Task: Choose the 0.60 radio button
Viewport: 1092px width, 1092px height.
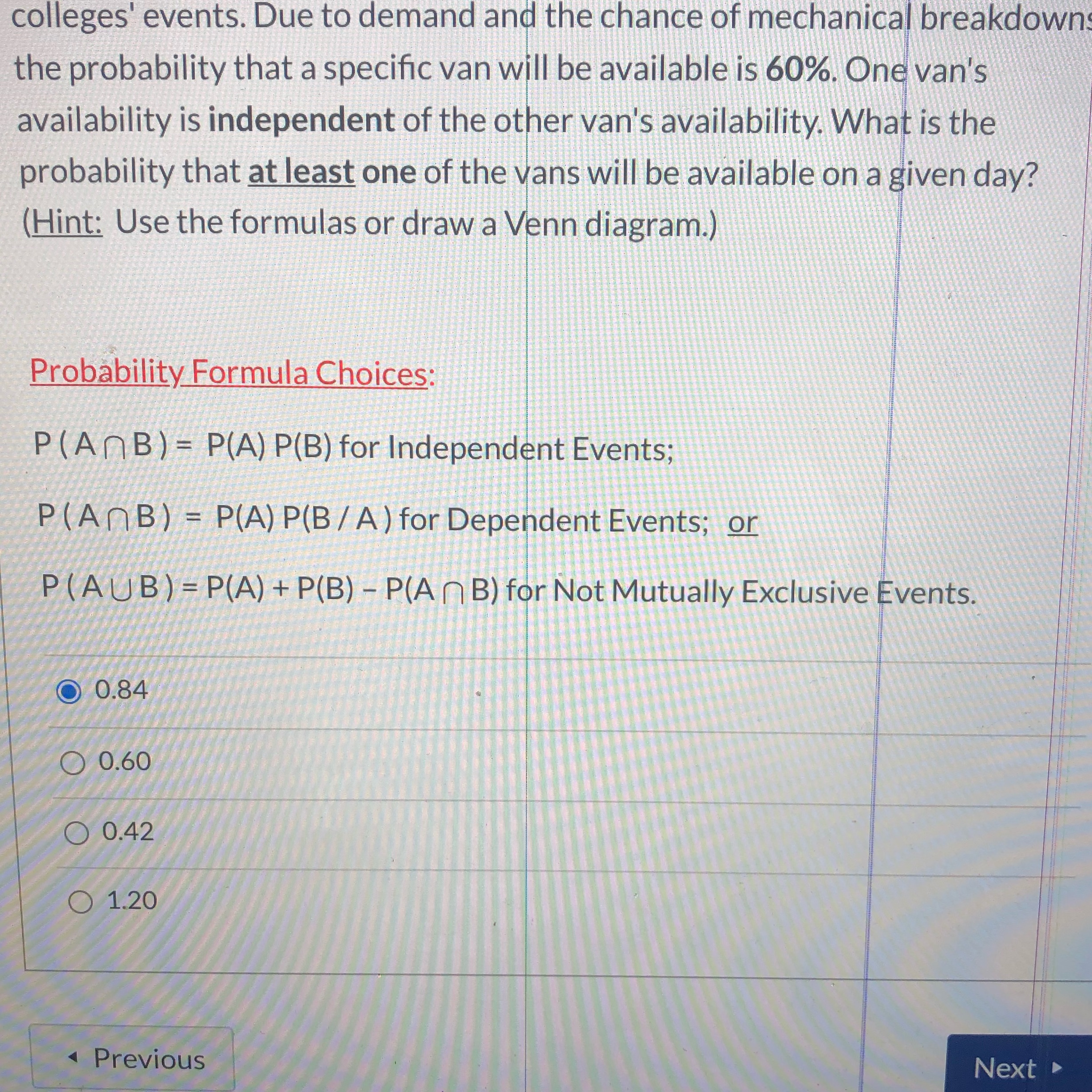Action: (74, 762)
